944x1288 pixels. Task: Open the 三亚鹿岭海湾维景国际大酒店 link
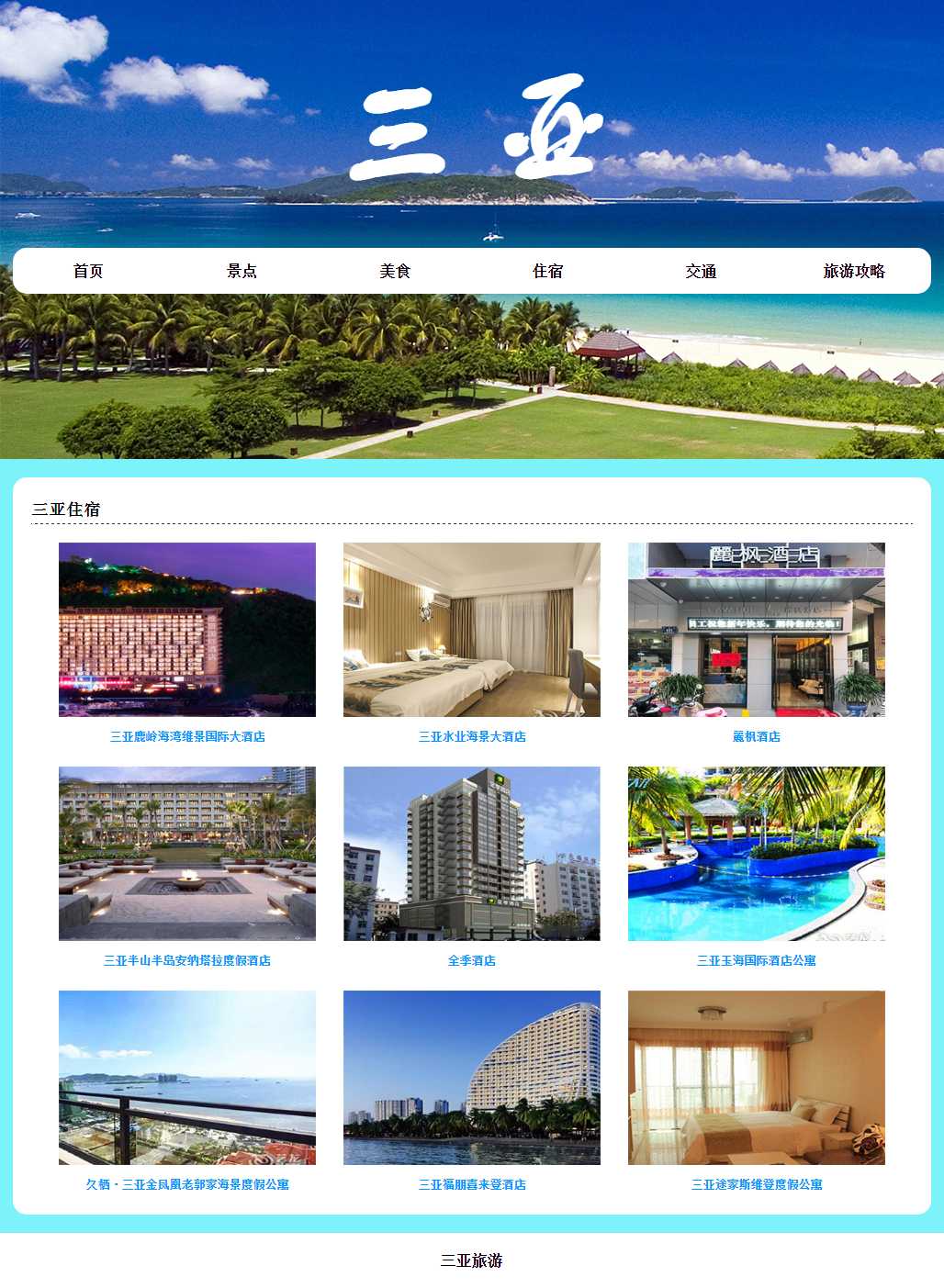187,736
